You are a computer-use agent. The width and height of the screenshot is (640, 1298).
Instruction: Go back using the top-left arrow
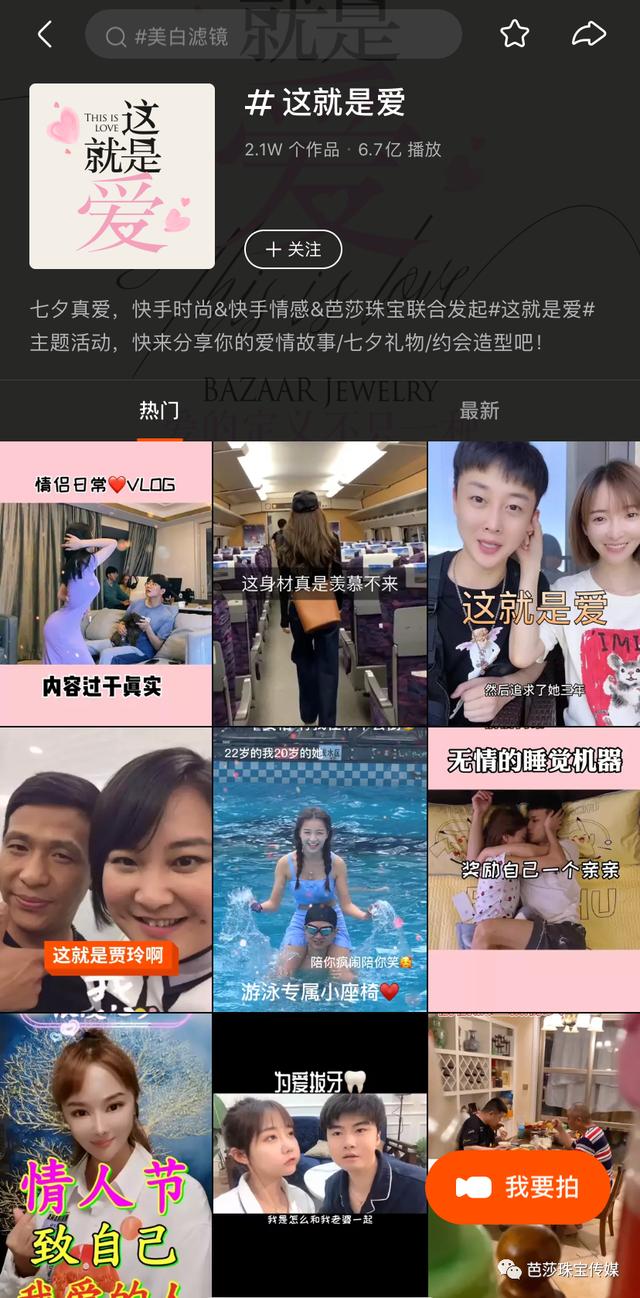44,35
